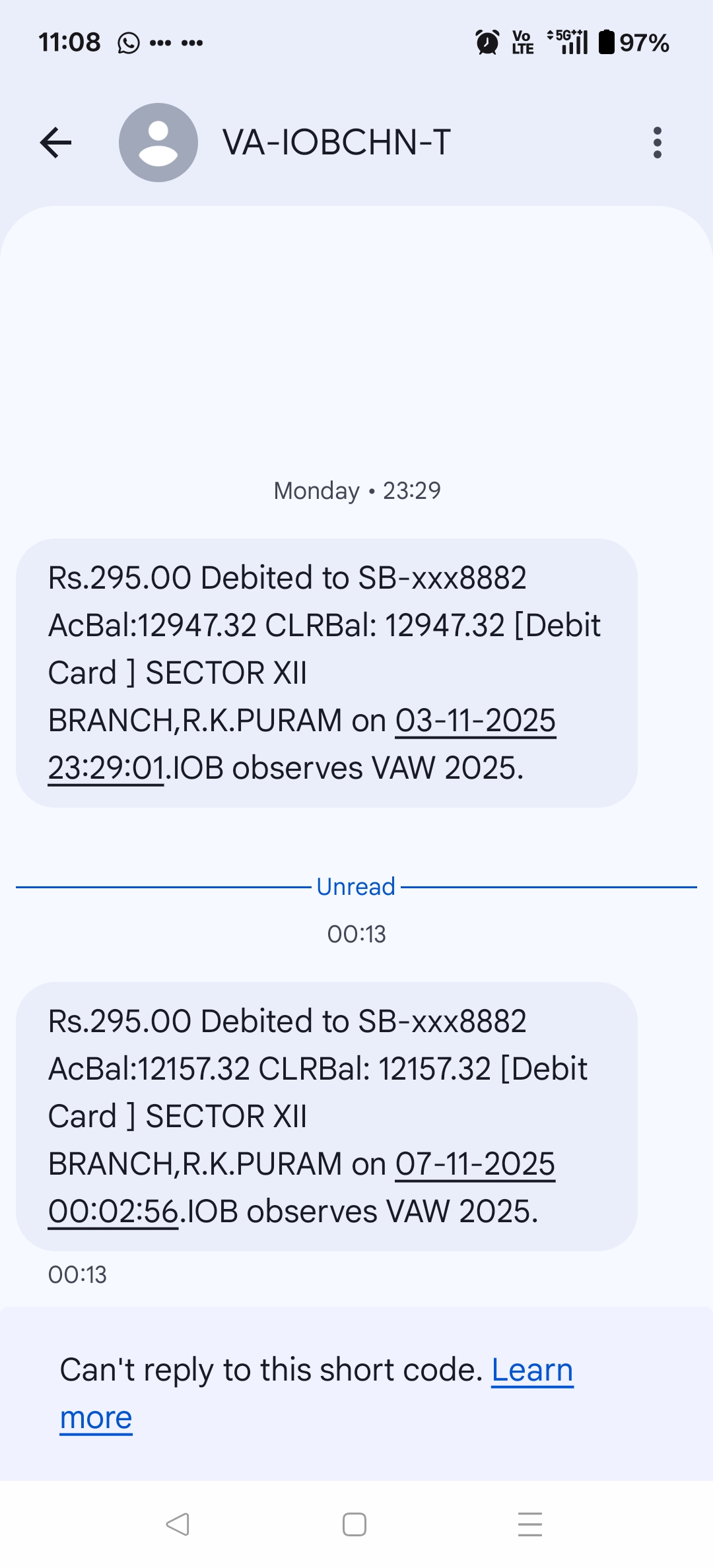This screenshot has width=713, height=1568.
Task: Open the three-dot overflow menu
Action: [x=657, y=143]
